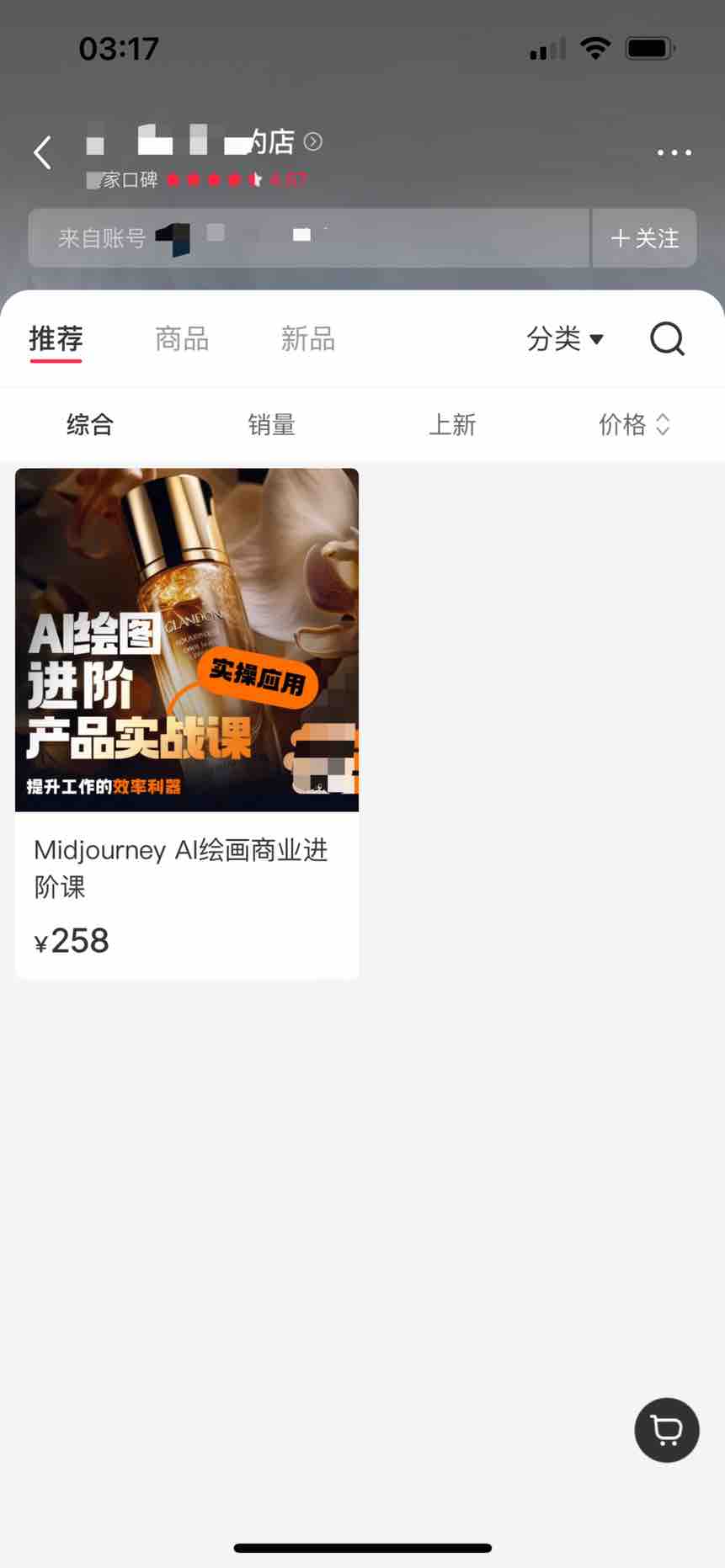
Task: Switch to the 新品 tab
Action: coord(307,339)
